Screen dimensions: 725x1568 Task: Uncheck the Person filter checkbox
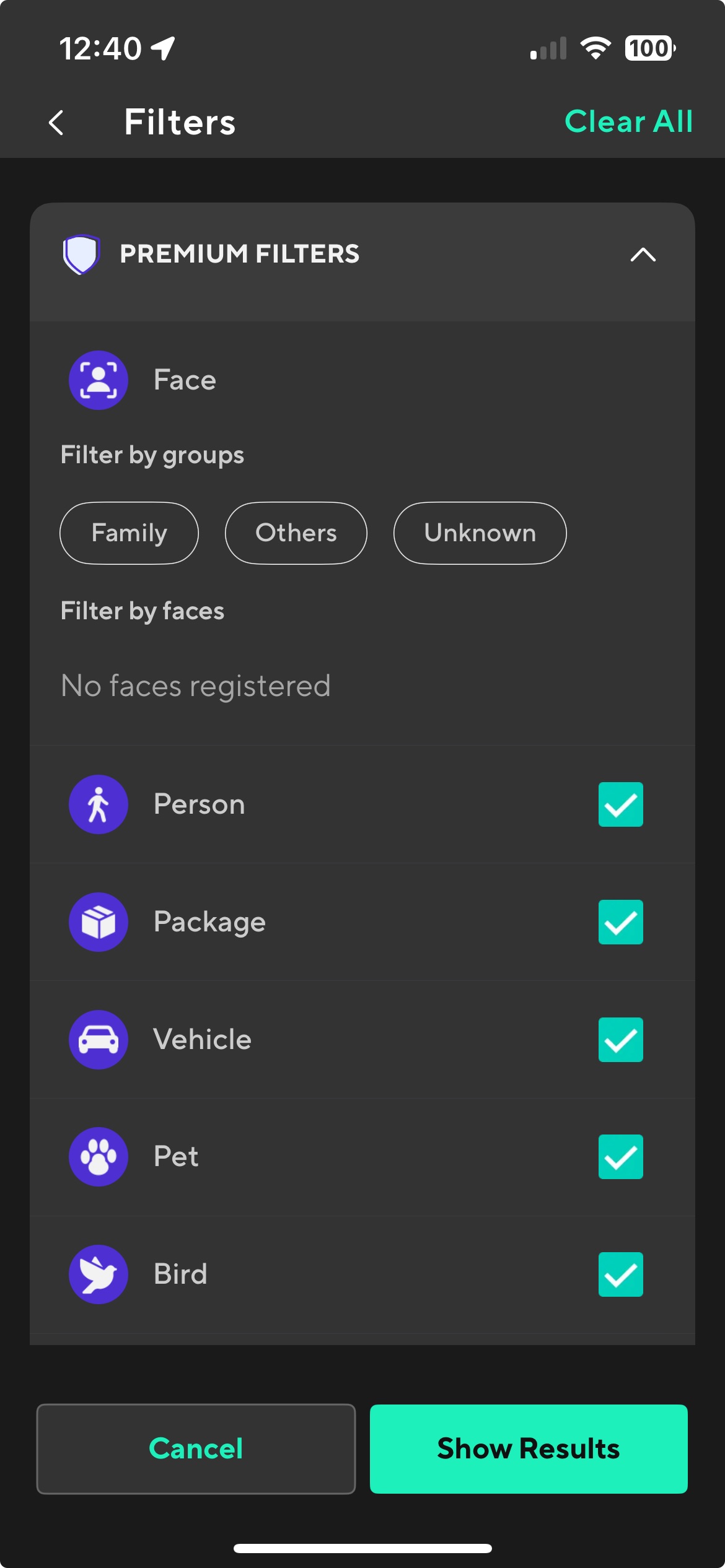pyautogui.click(x=620, y=804)
